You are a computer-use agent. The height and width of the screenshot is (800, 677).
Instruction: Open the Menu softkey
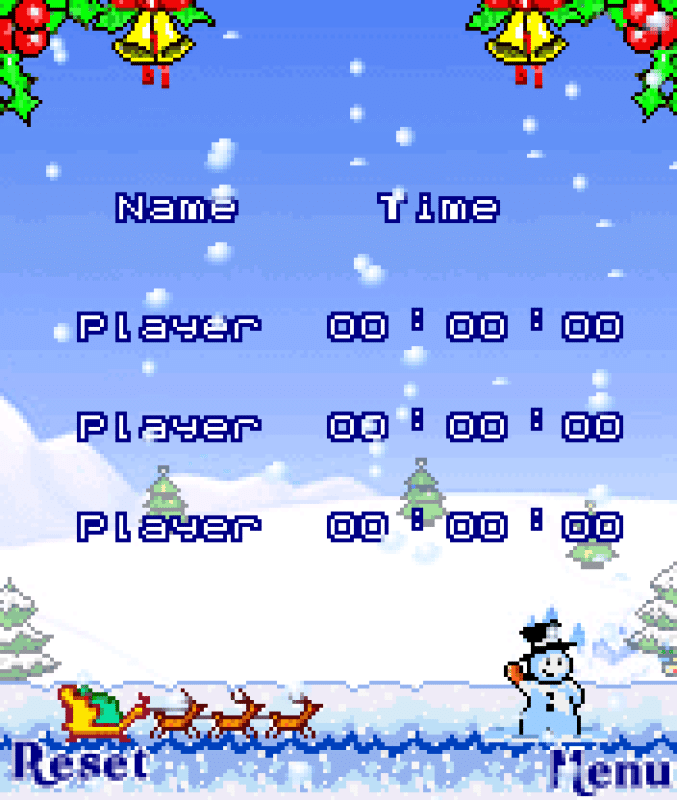click(611, 769)
